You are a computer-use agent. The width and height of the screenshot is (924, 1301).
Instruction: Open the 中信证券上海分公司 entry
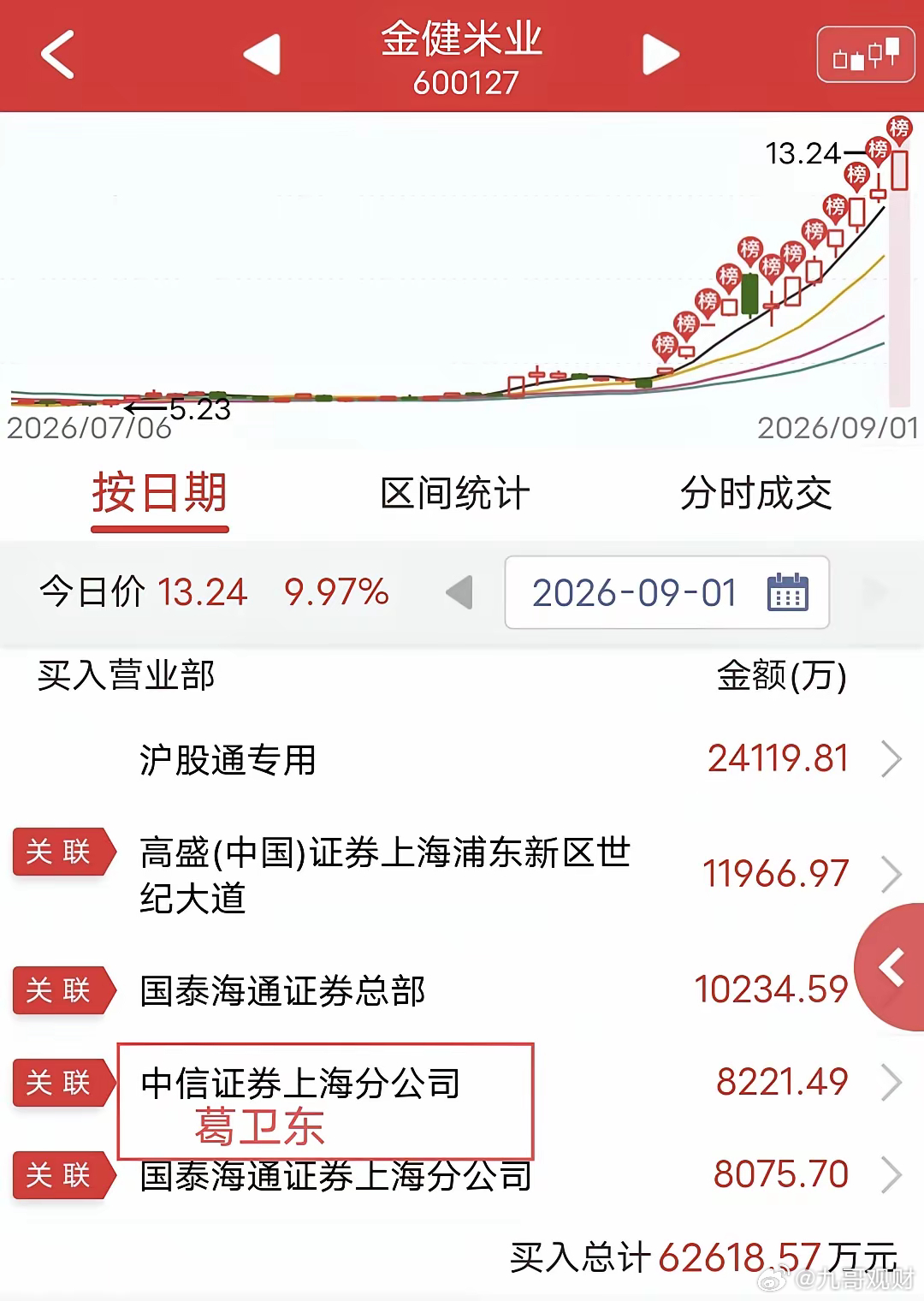(x=462, y=1083)
